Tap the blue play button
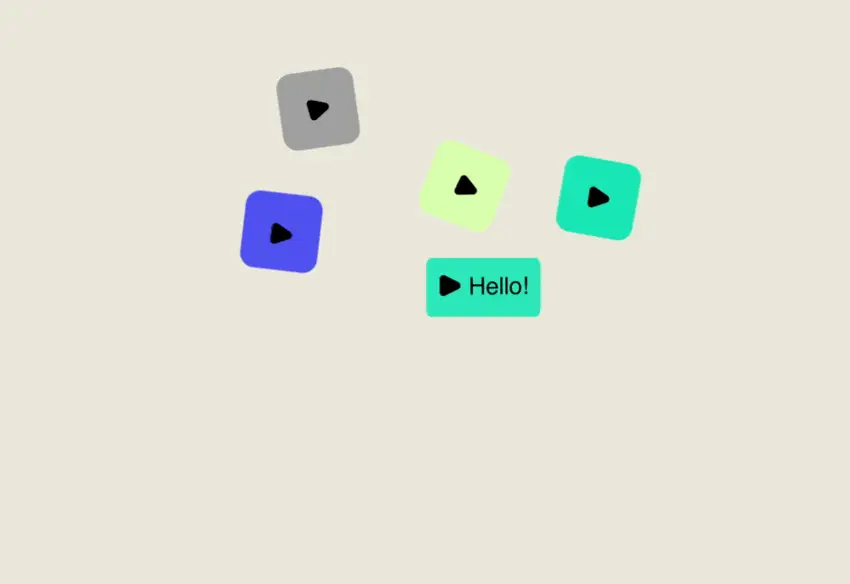The width and height of the screenshot is (850, 584). [281, 232]
